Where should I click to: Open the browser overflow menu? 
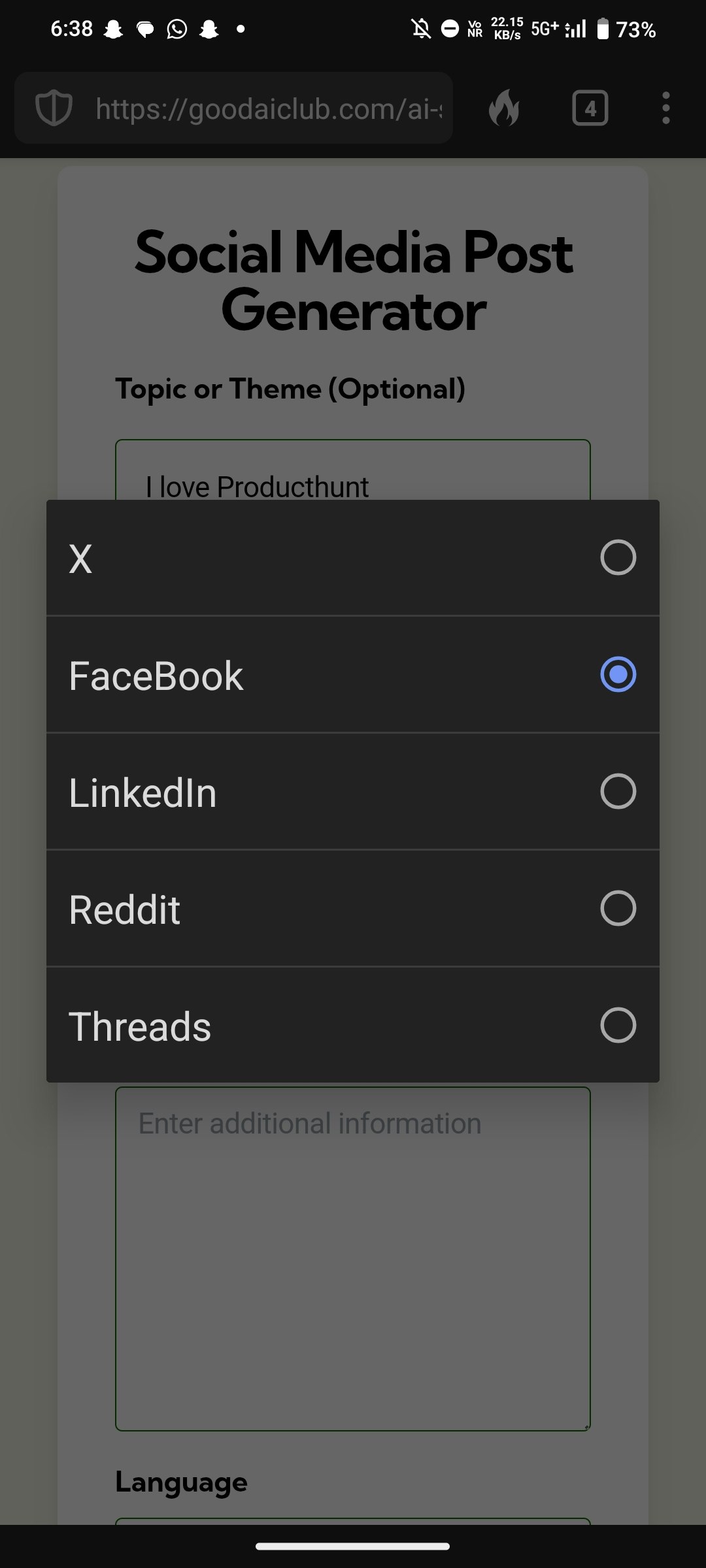pos(665,108)
